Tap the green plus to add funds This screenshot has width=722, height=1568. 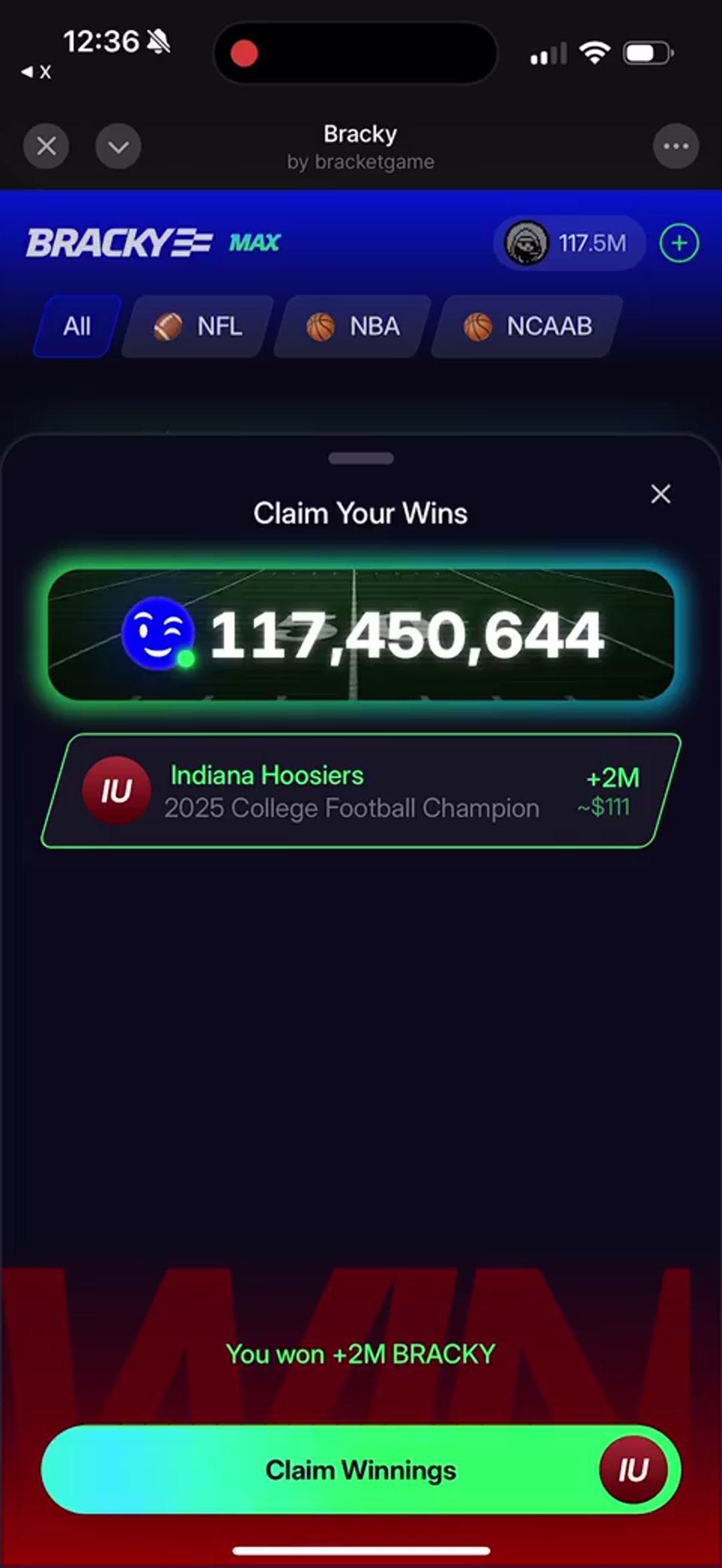[679, 243]
